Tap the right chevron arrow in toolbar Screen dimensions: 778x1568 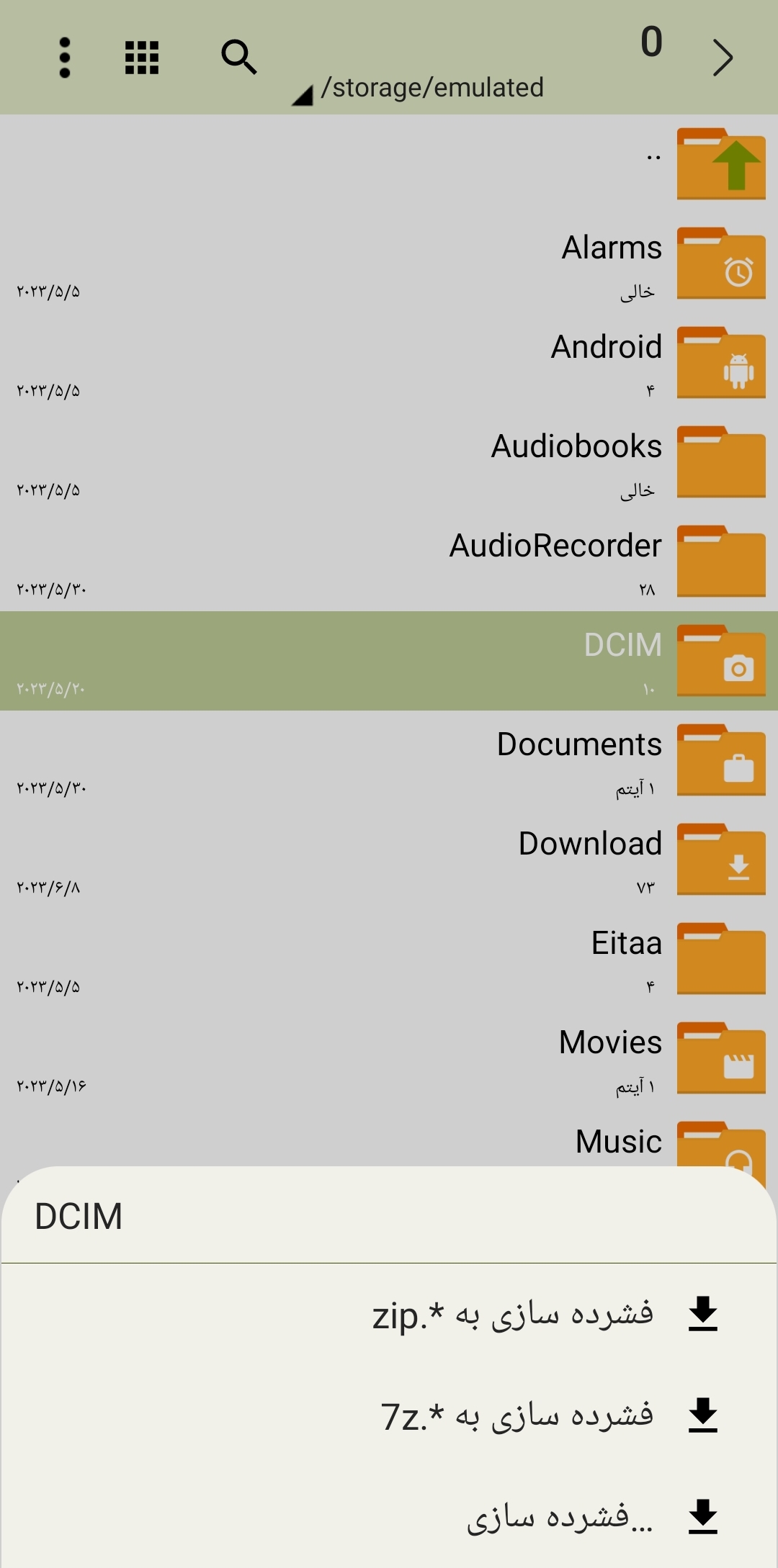[x=723, y=58]
